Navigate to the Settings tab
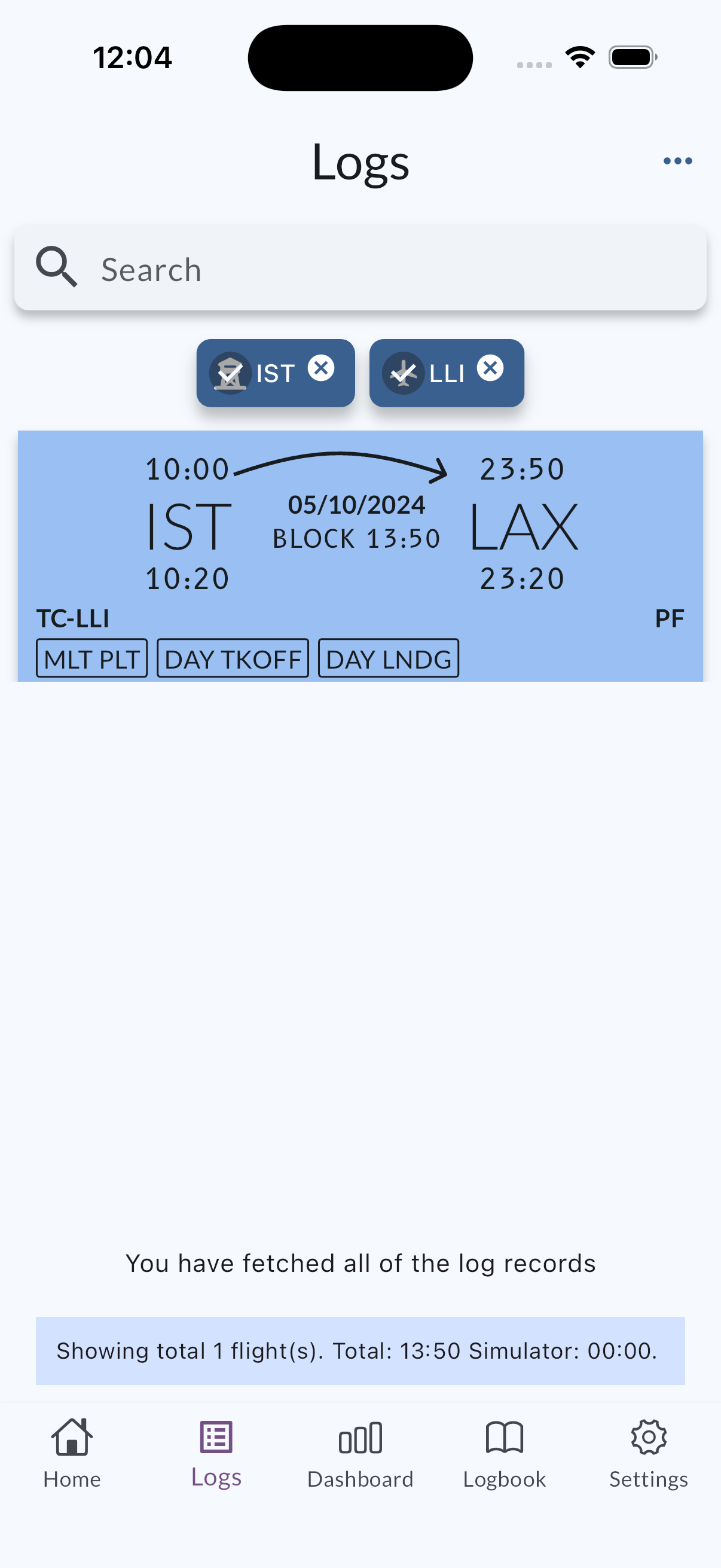721x1568 pixels. click(x=649, y=1453)
